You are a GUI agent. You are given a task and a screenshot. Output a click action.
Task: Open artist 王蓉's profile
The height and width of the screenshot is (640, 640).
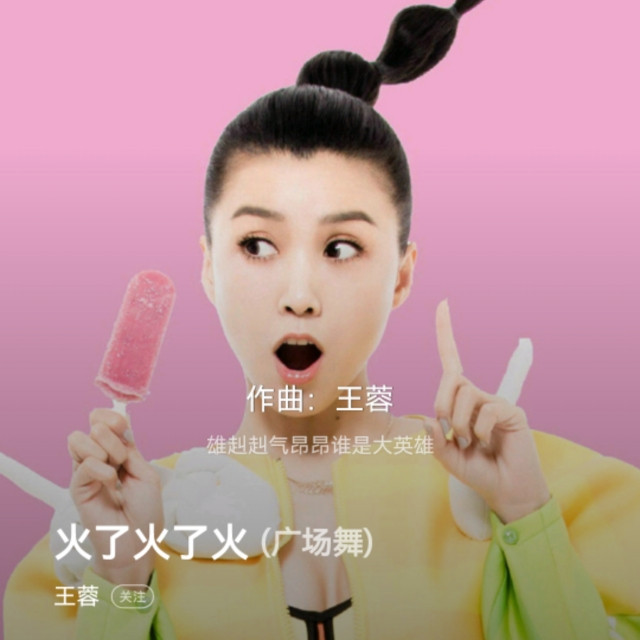[x=76, y=597]
